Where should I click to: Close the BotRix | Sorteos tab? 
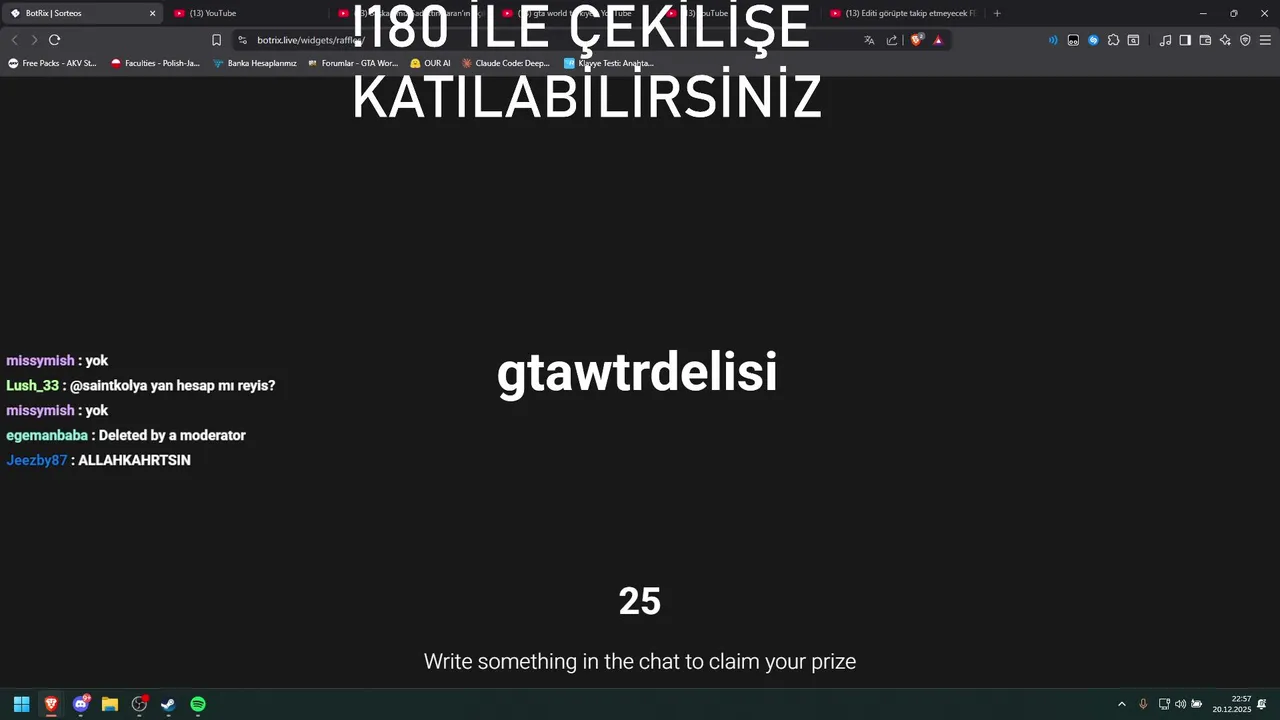click(x=152, y=13)
